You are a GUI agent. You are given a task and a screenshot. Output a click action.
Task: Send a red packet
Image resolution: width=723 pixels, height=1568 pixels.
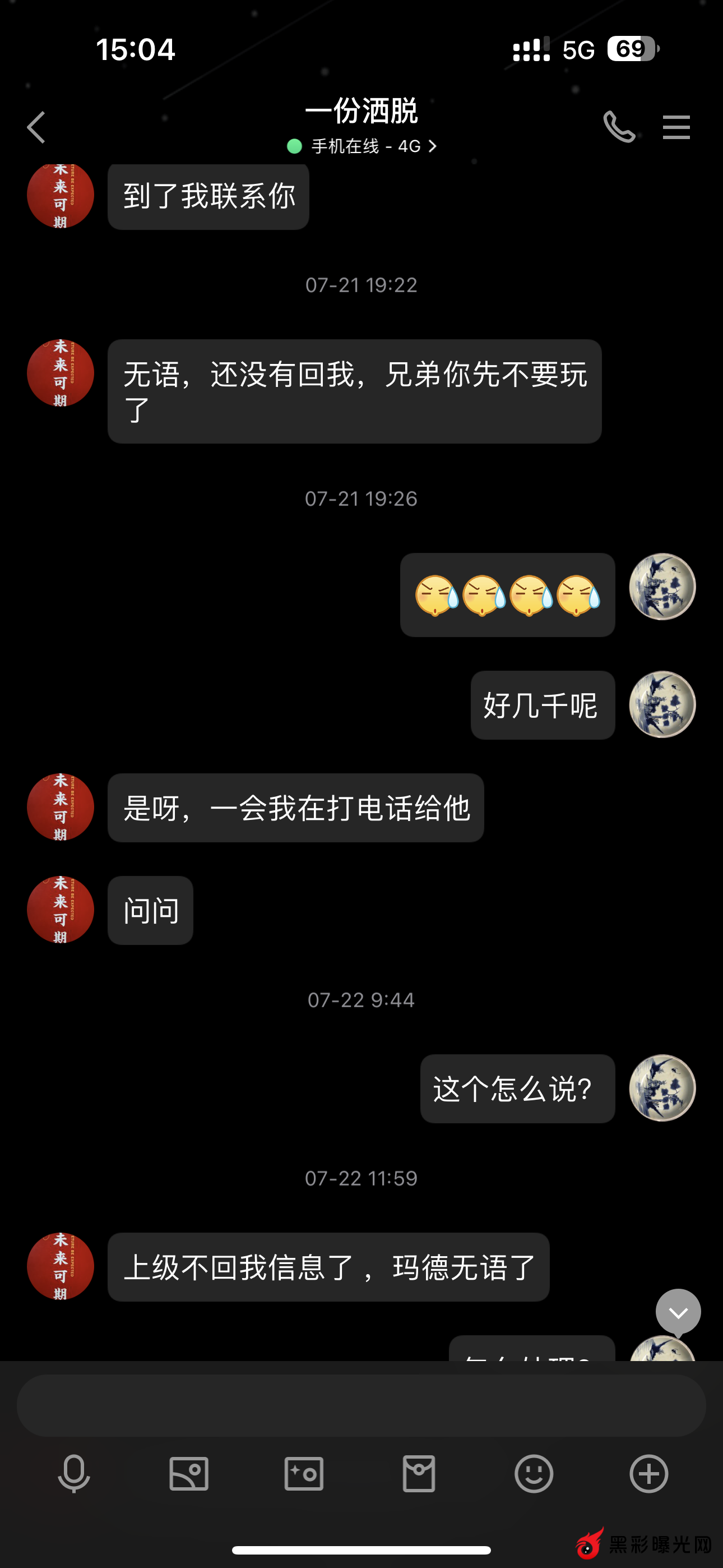[x=419, y=1474]
